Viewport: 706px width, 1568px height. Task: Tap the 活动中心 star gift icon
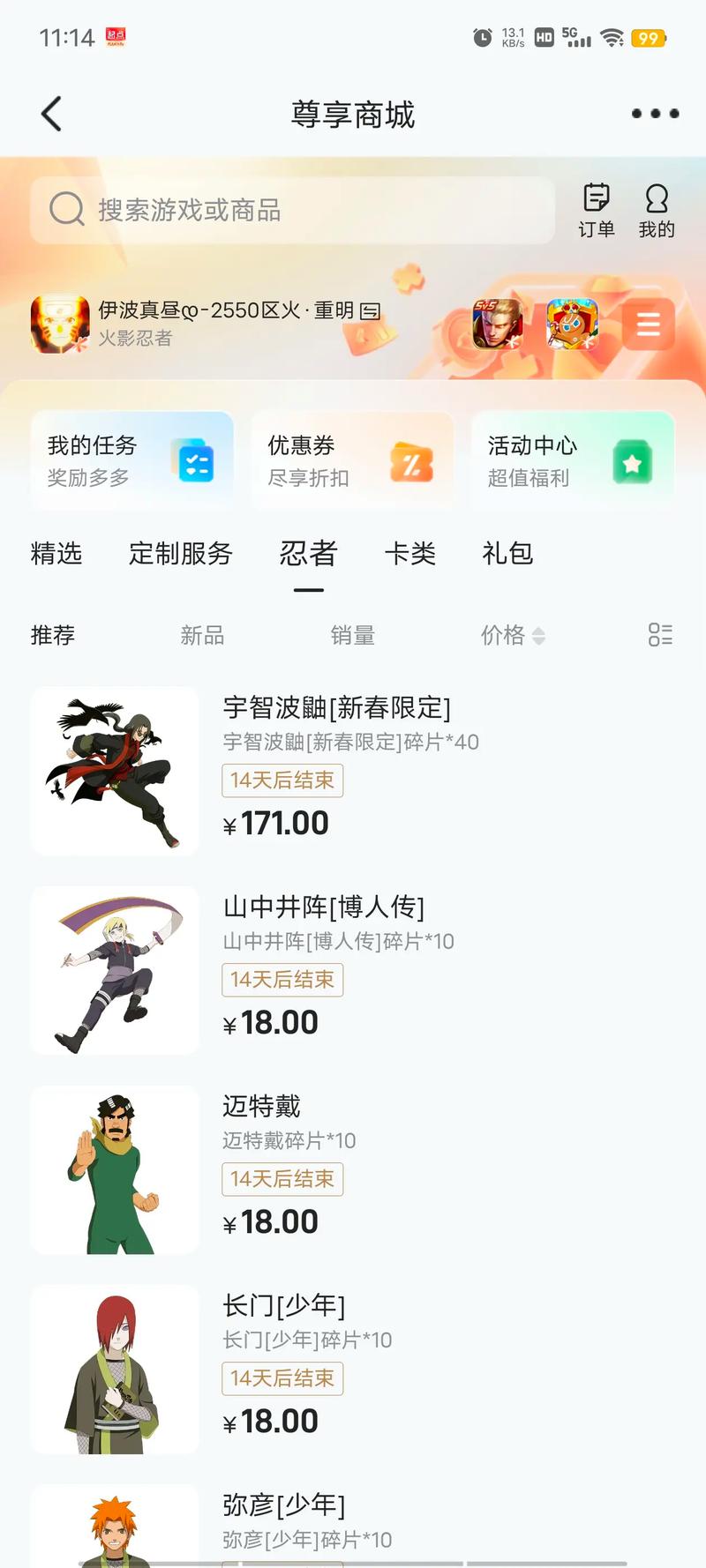click(631, 459)
